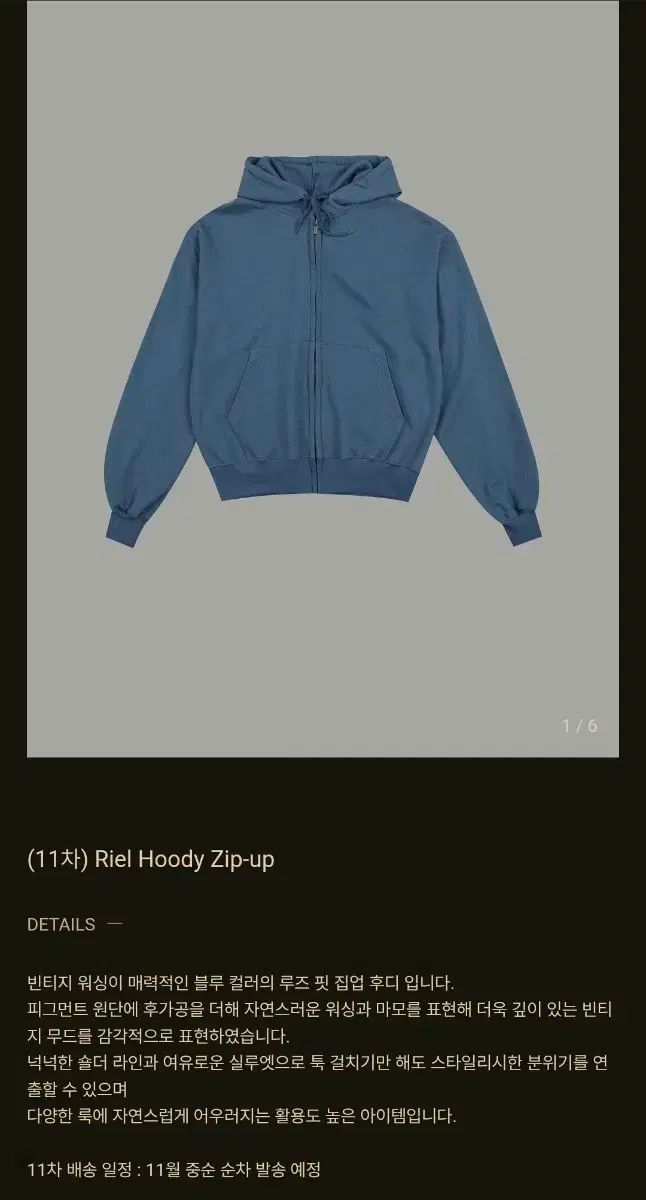This screenshot has height=1200, width=646.
Task: Open the Riel Hoody Zip-up product photo
Action: (x=322, y=378)
